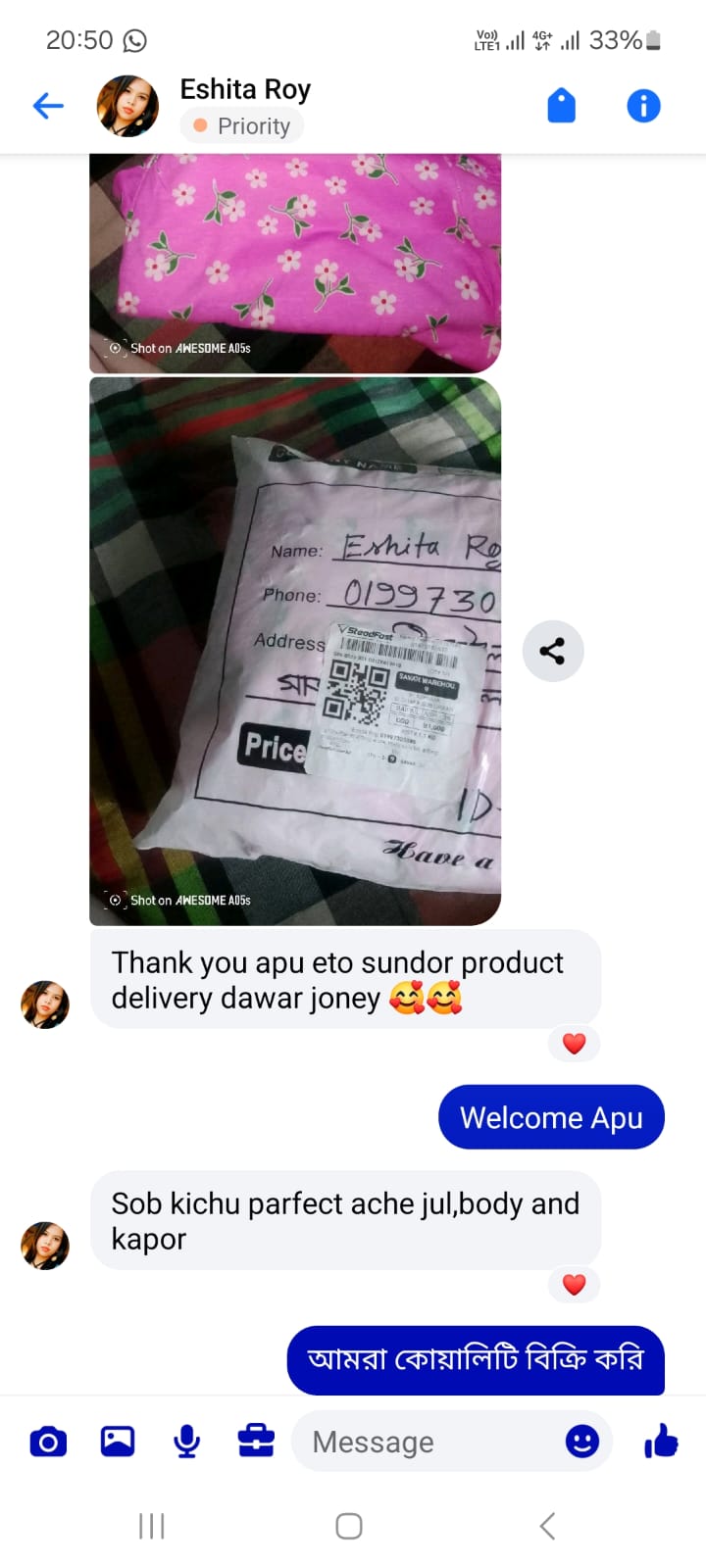The height and width of the screenshot is (1568, 706).
Task: Open recent apps from navigation bar
Action: pyautogui.click(x=152, y=1526)
